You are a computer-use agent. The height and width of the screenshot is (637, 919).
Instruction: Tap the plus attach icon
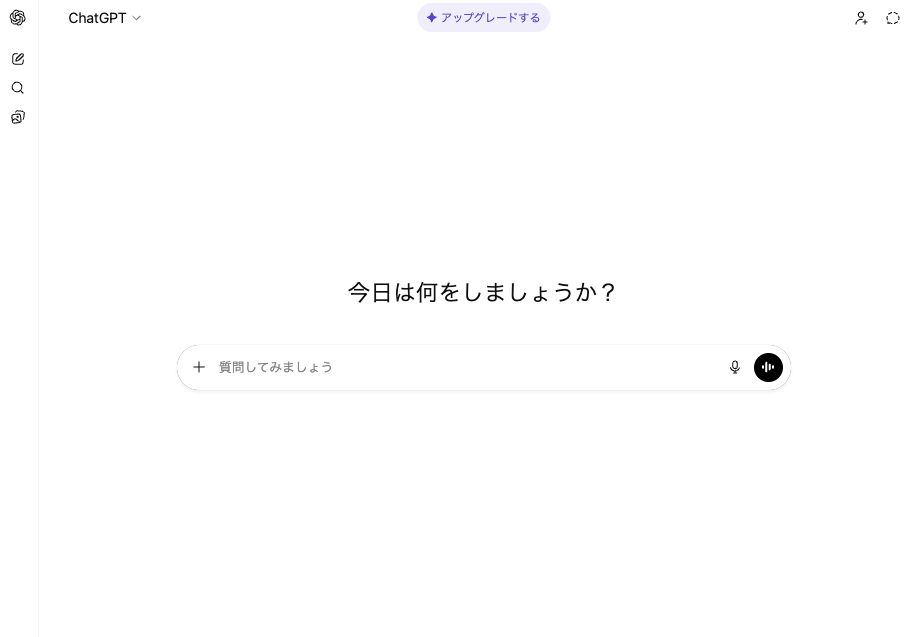pyautogui.click(x=199, y=367)
